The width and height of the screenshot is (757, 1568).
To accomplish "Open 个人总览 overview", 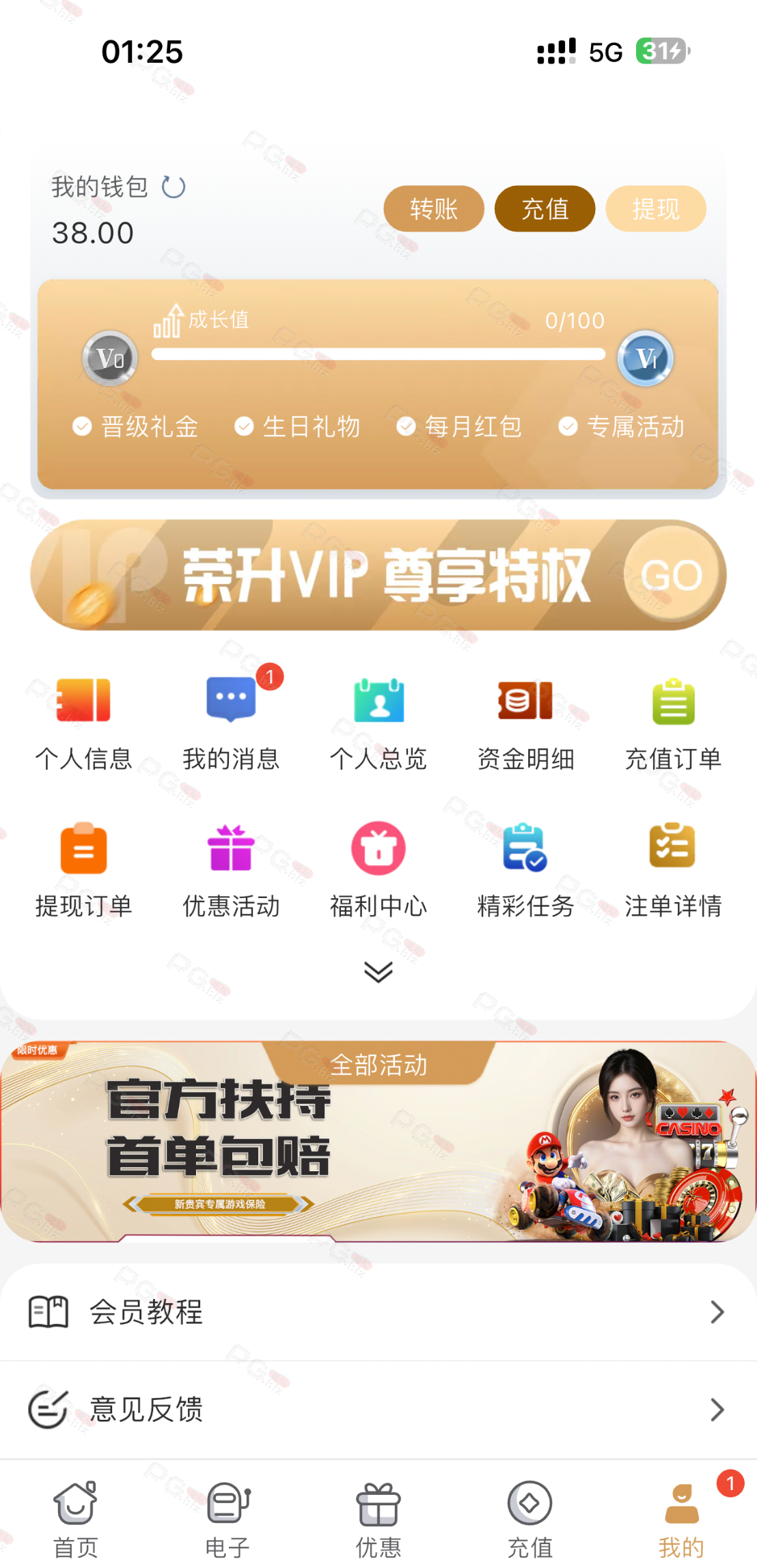I will coord(378,723).
